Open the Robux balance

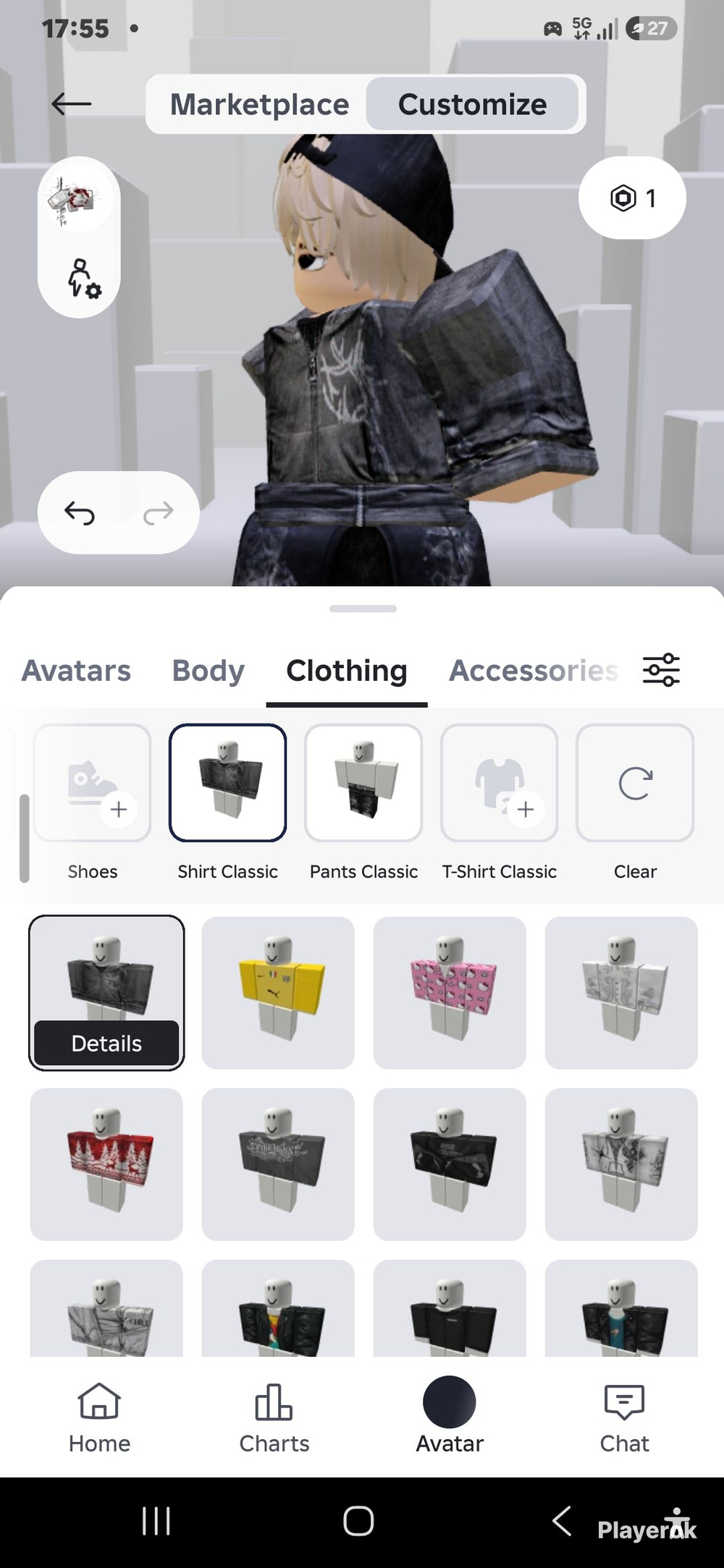pyautogui.click(x=632, y=198)
